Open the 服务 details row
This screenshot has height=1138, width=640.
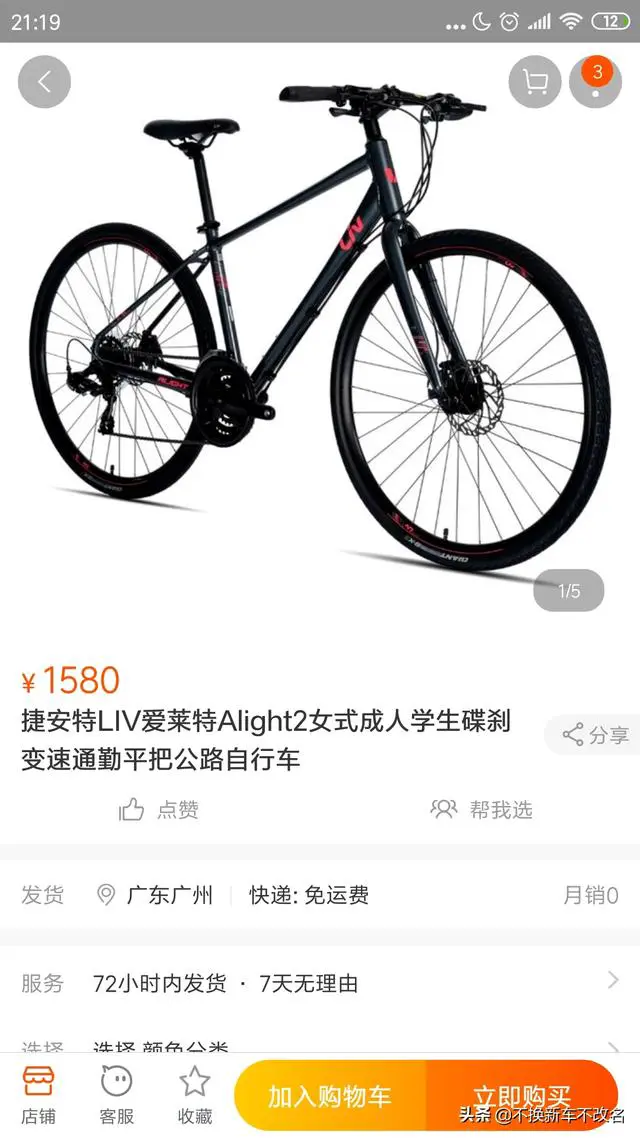(320, 983)
